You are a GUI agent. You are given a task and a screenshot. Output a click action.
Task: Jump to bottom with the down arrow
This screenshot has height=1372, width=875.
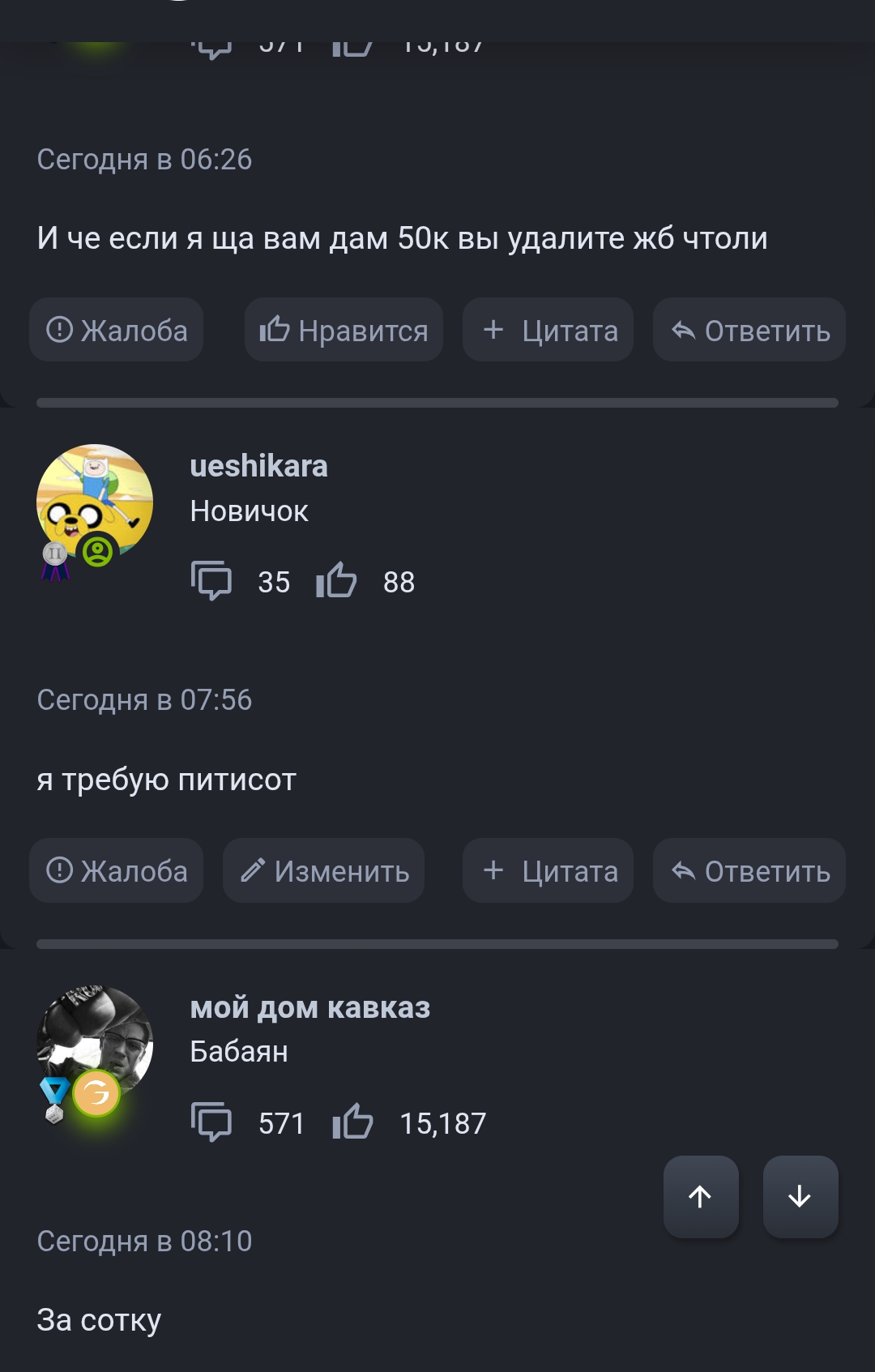(x=800, y=1197)
